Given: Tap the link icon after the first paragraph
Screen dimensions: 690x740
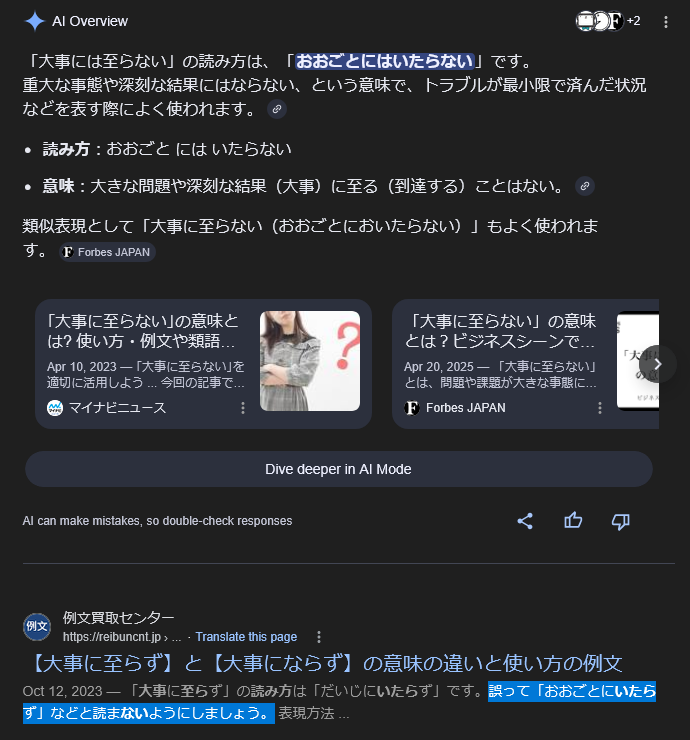Looking at the screenshot, I should click(x=277, y=109).
